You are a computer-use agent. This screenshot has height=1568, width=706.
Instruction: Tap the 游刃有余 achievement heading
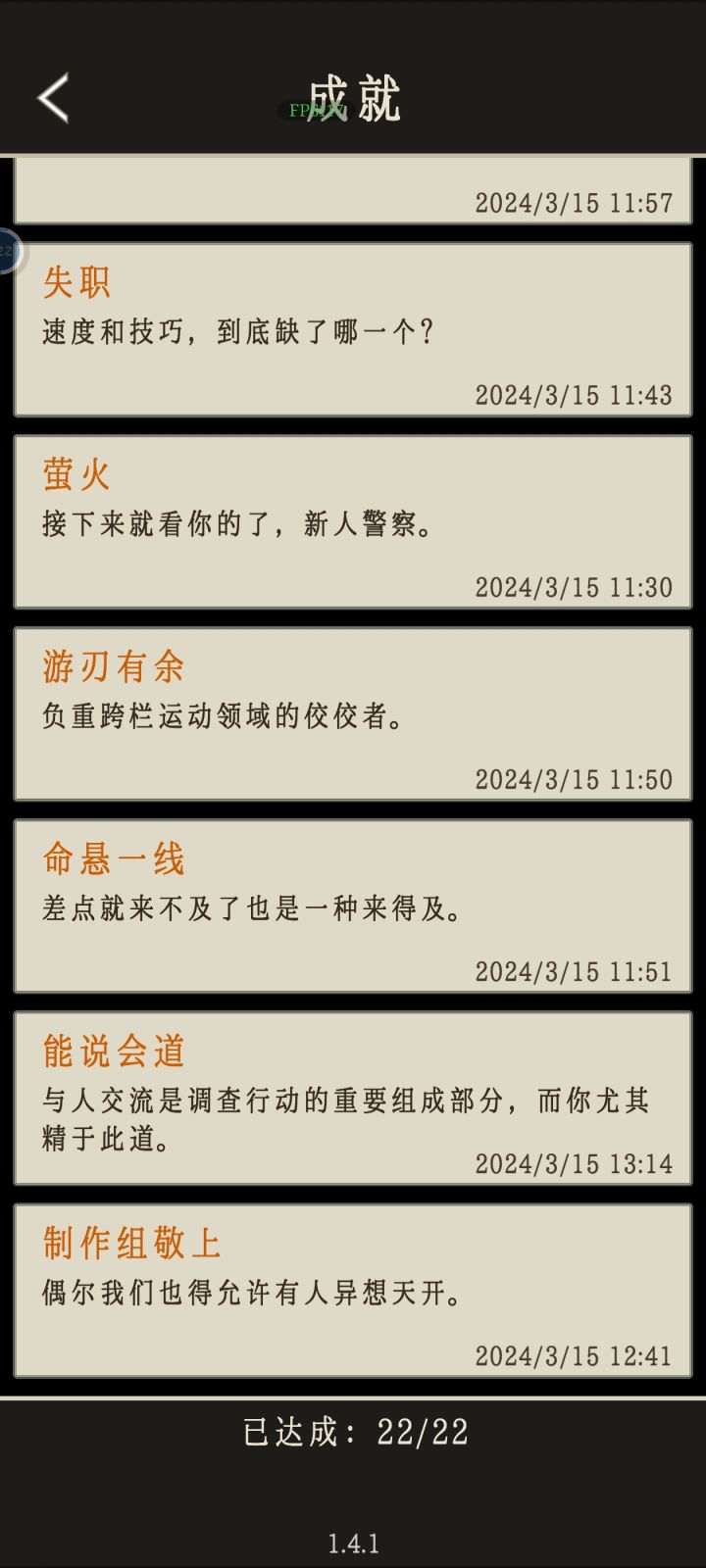(x=111, y=664)
